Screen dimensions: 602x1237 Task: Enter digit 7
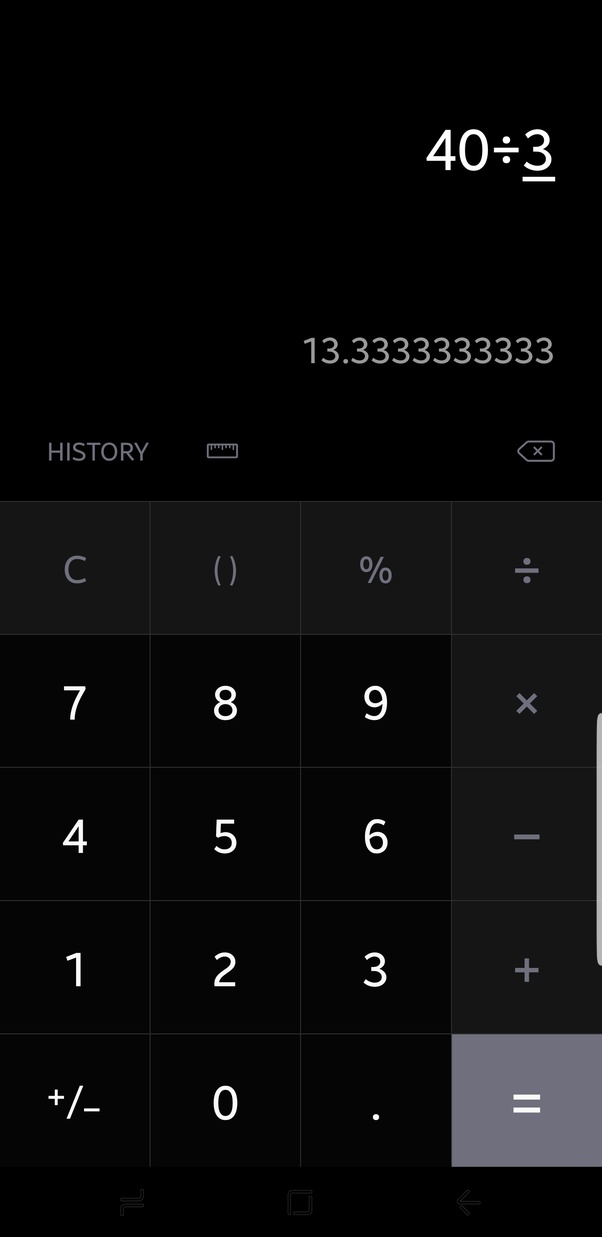click(x=75, y=702)
